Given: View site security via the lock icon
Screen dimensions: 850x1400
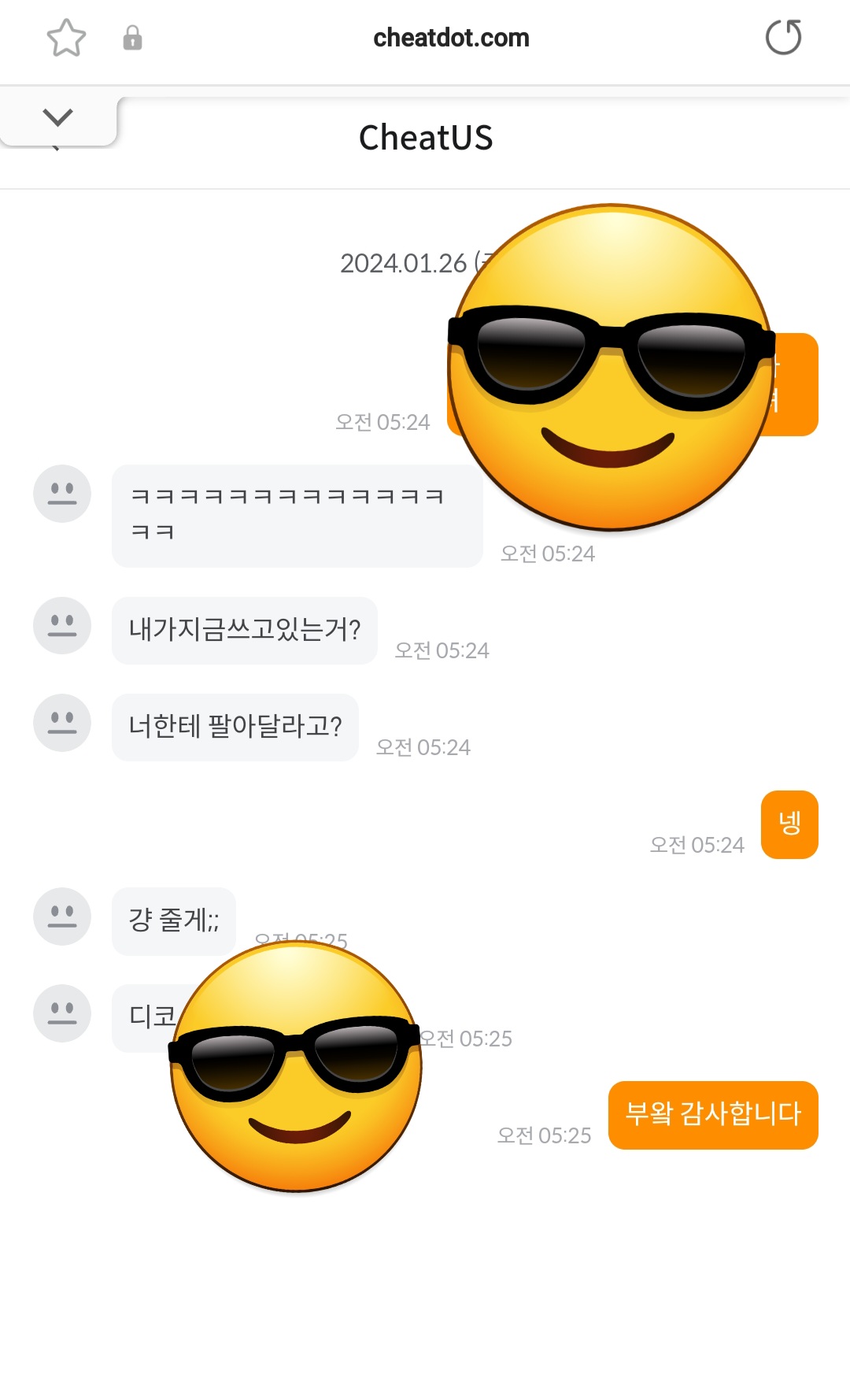Looking at the screenshot, I should coord(132,38).
